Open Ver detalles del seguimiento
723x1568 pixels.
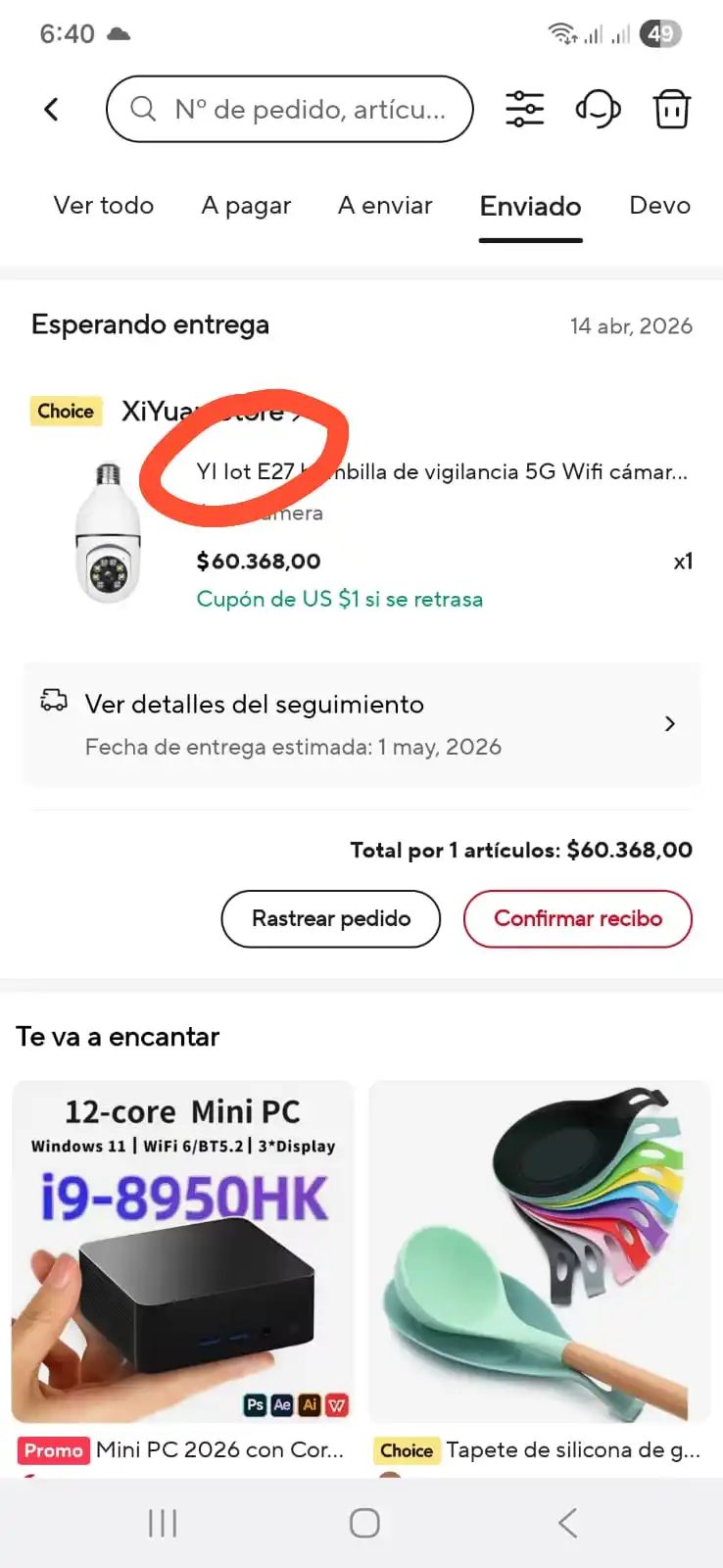point(361,724)
